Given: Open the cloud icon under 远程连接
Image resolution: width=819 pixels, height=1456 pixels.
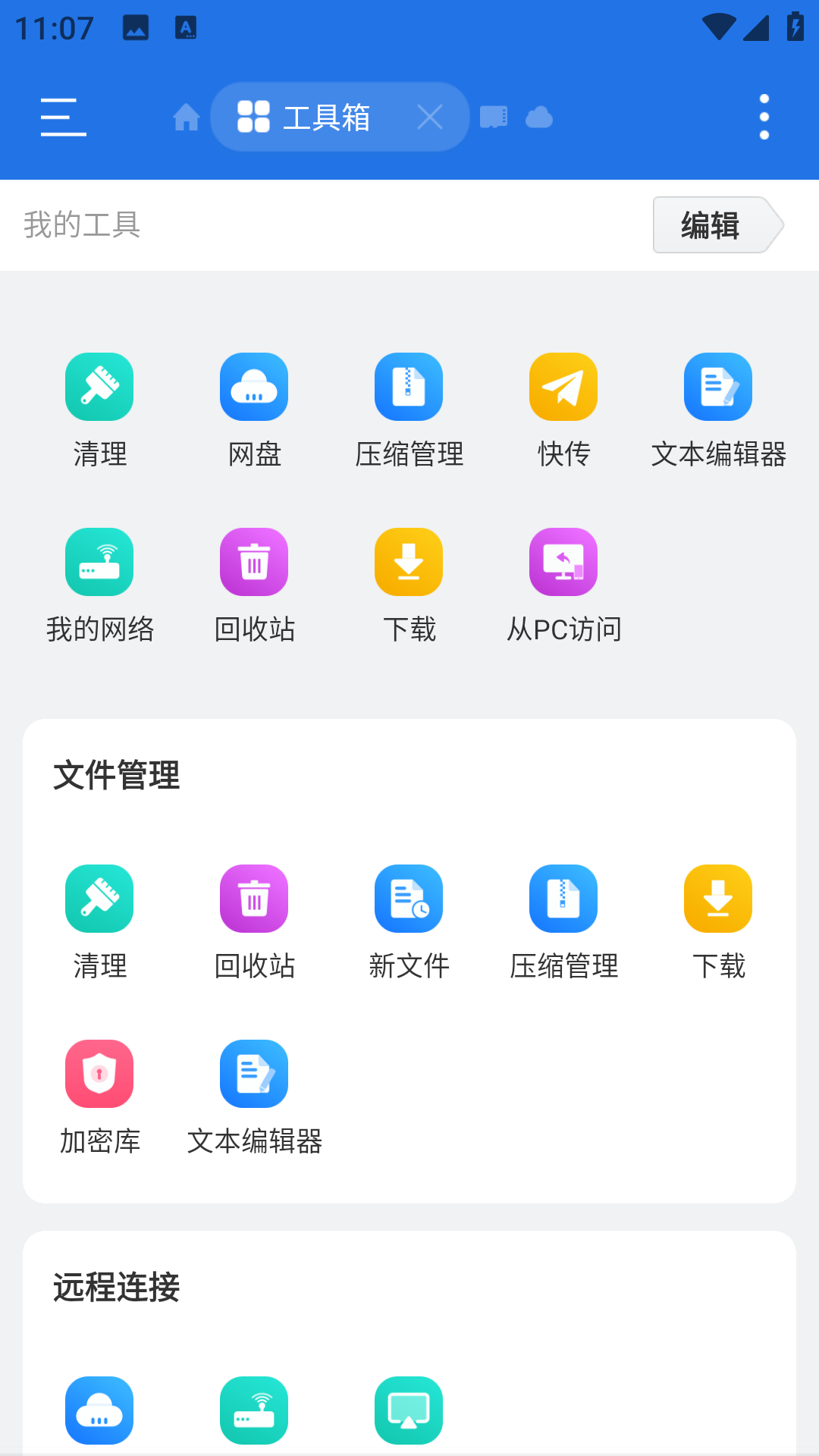Looking at the screenshot, I should pos(99,1410).
